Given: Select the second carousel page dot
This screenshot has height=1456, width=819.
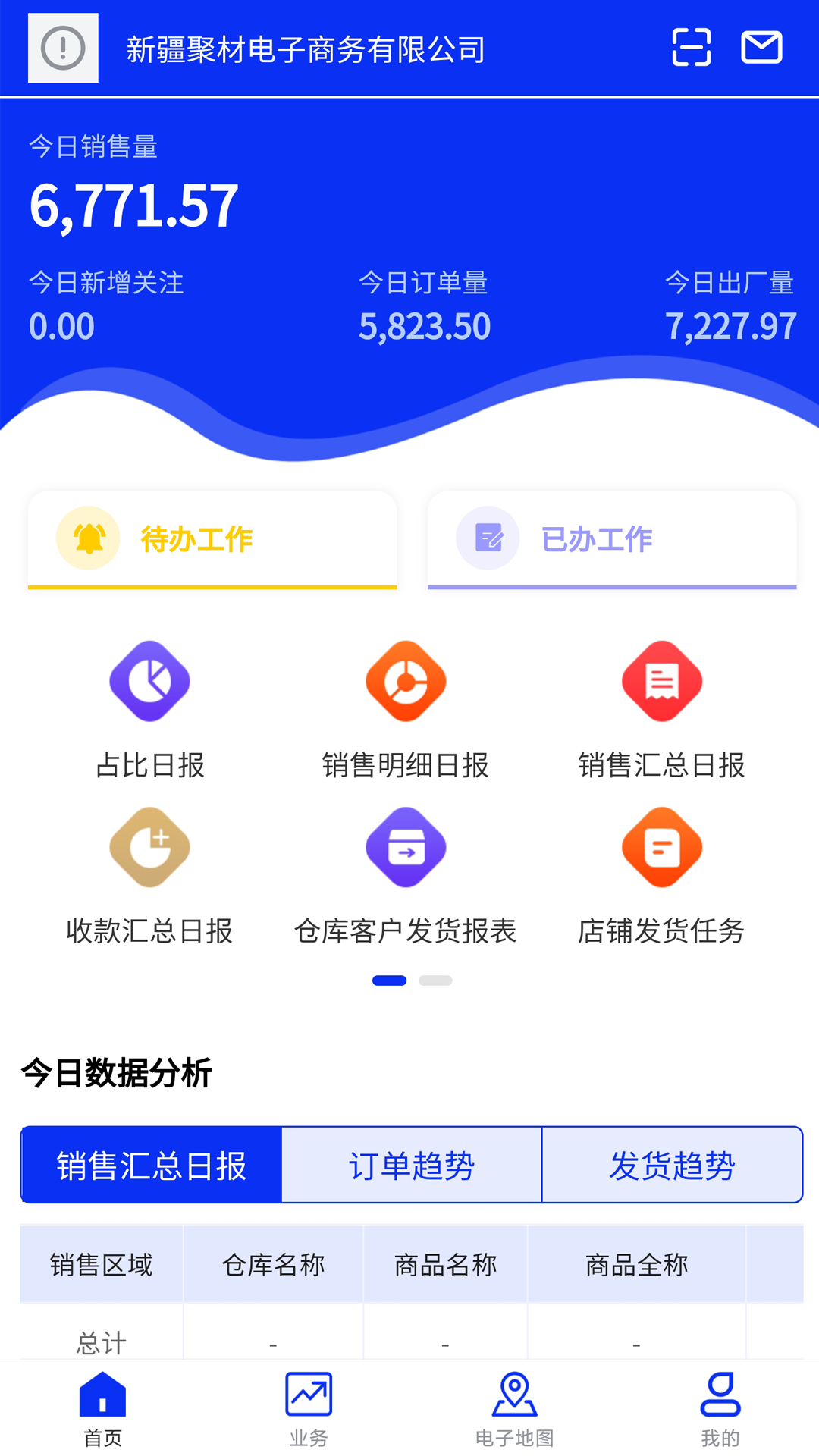Looking at the screenshot, I should 436,980.
